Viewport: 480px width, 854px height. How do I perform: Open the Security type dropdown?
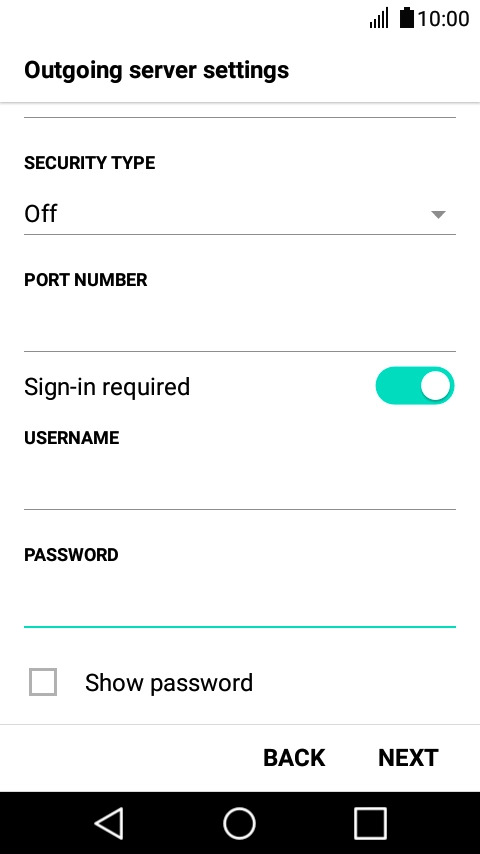pyautogui.click(x=240, y=214)
